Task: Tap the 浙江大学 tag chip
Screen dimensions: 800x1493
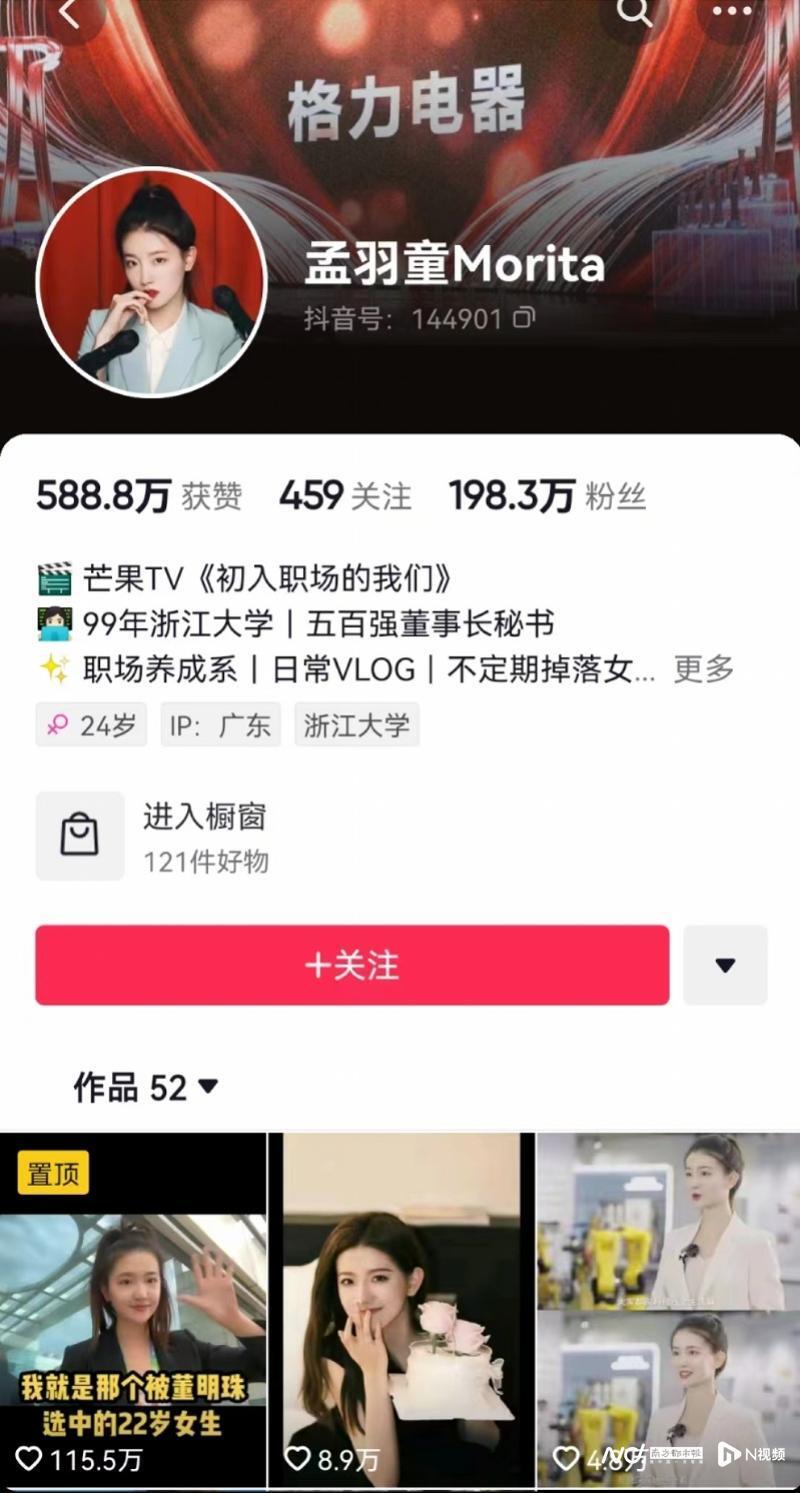Action: point(357,725)
